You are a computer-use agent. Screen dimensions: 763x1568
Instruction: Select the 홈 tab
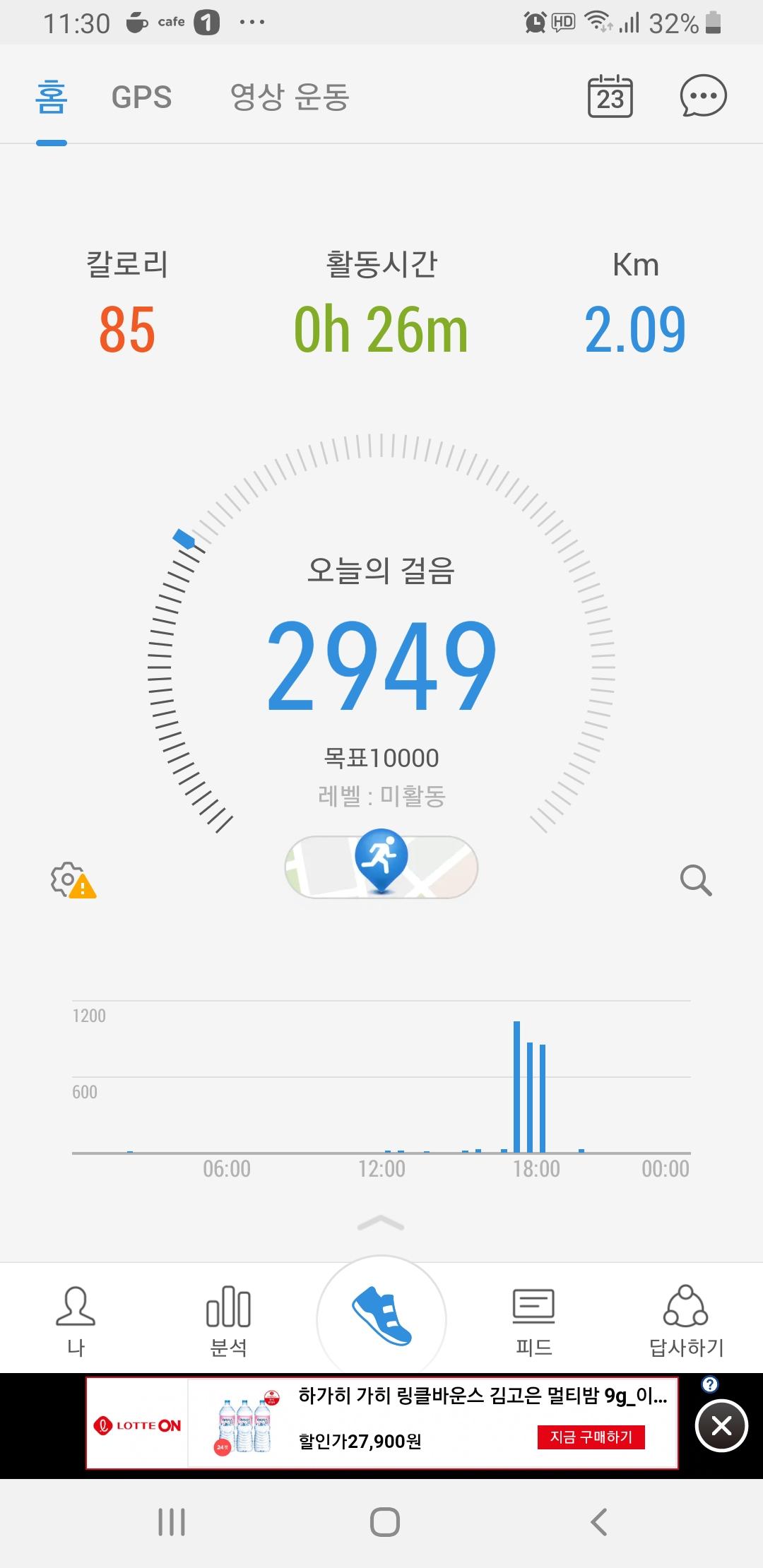point(52,97)
